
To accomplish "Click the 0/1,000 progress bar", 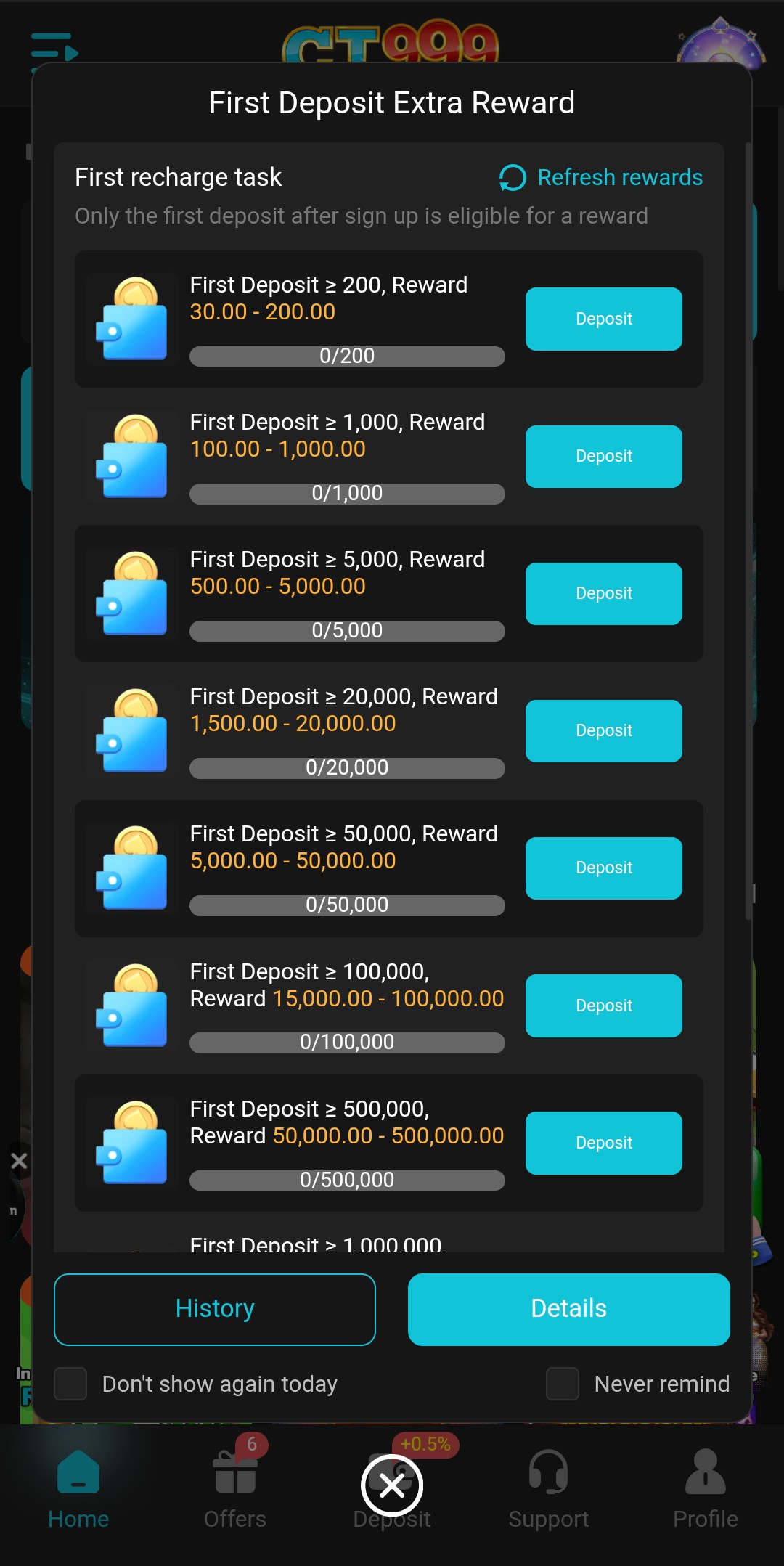I will [346, 493].
